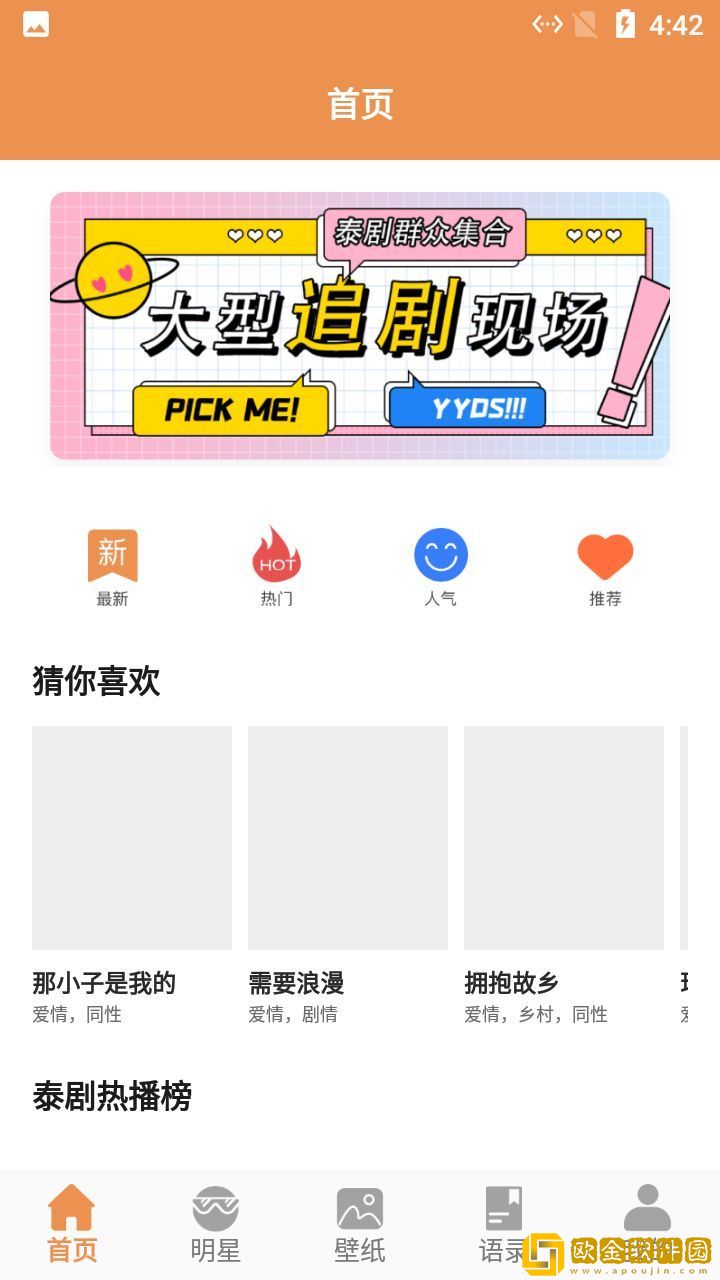Viewport: 720px width, 1280px height.
Task: Open the 语录 quotes notebook icon
Action: point(503,1208)
